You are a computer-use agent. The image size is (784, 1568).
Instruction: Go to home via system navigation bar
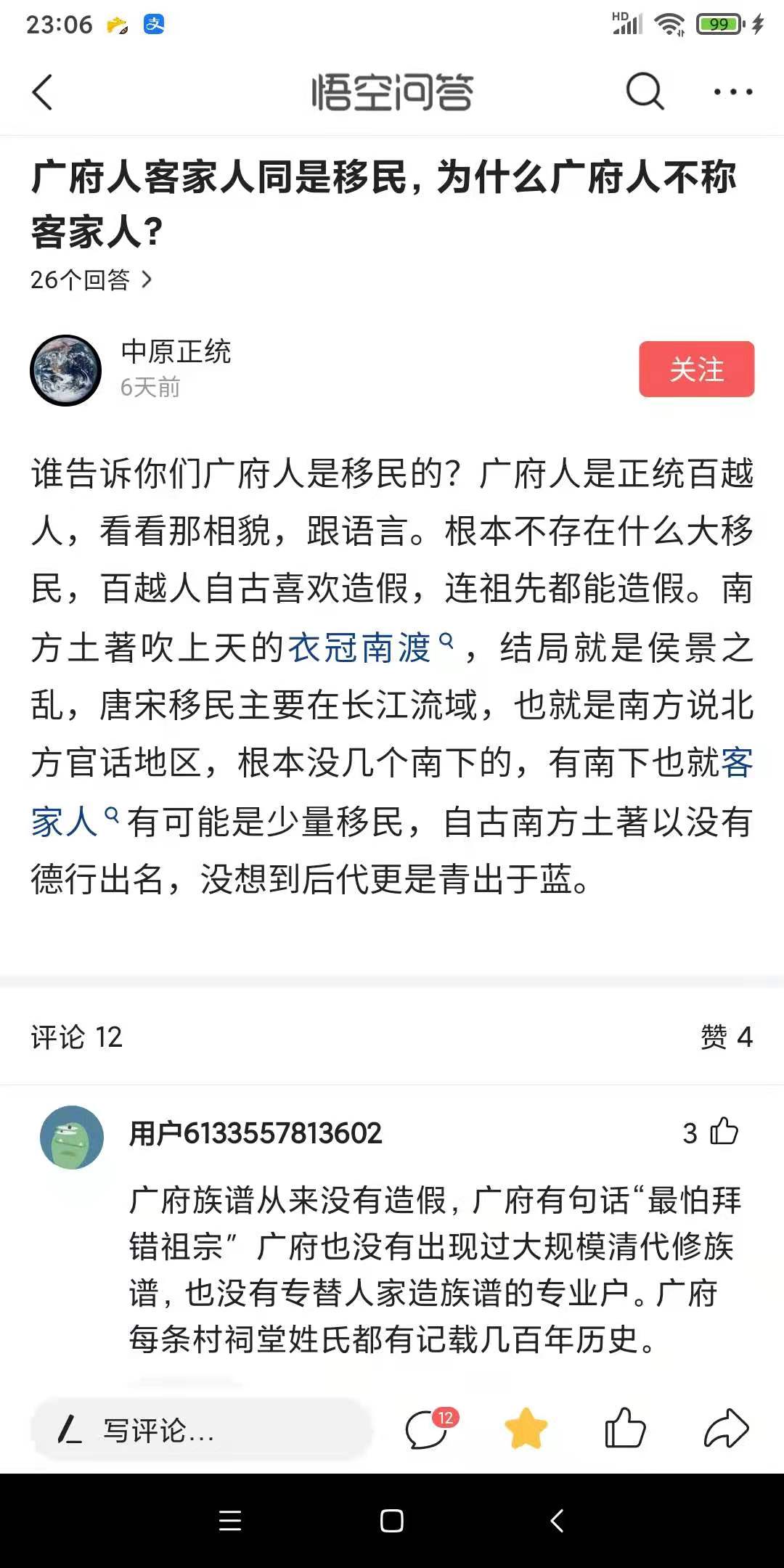[392, 1521]
